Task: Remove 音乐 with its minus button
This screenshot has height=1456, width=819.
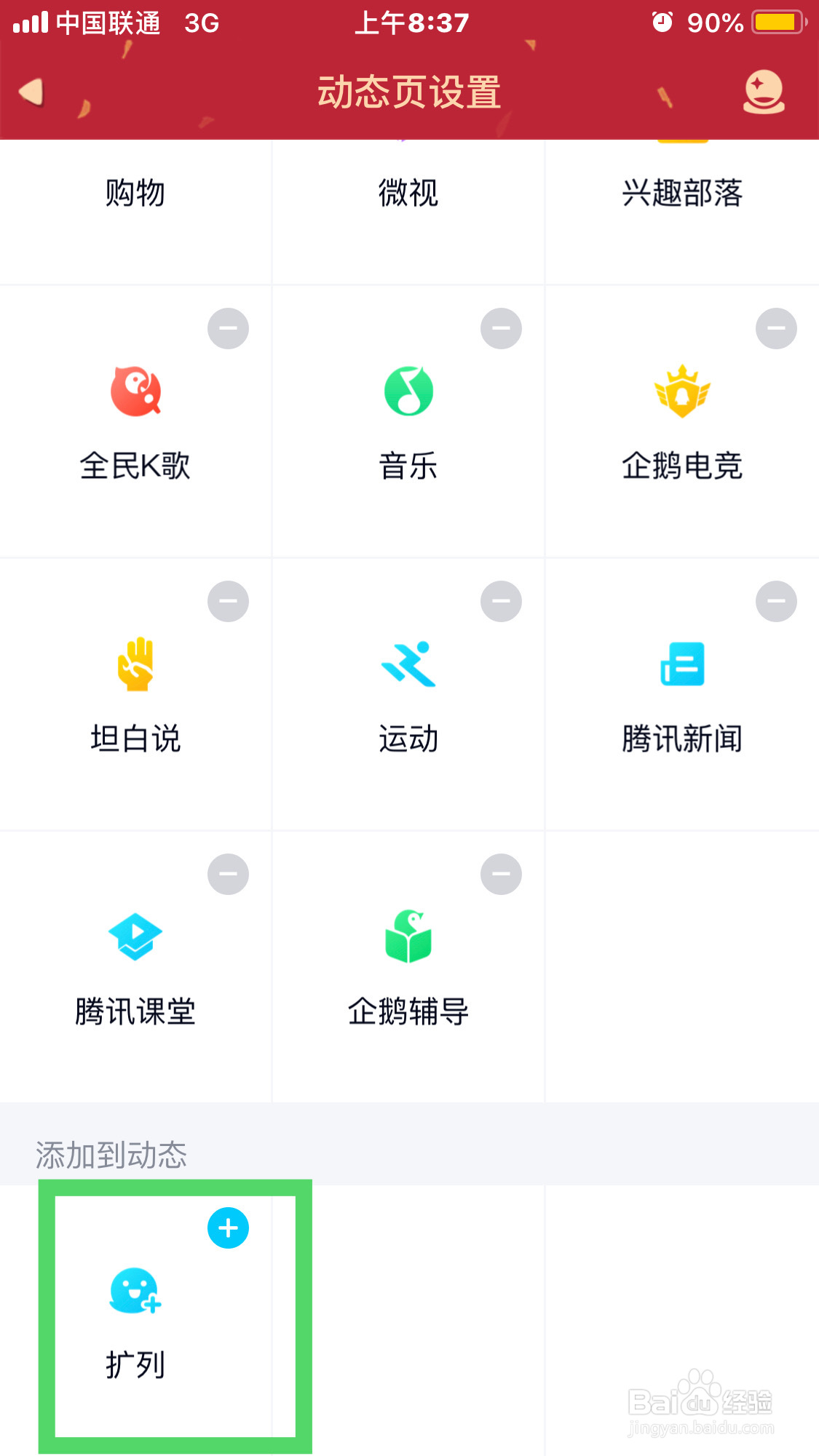Action: [x=501, y=328]
